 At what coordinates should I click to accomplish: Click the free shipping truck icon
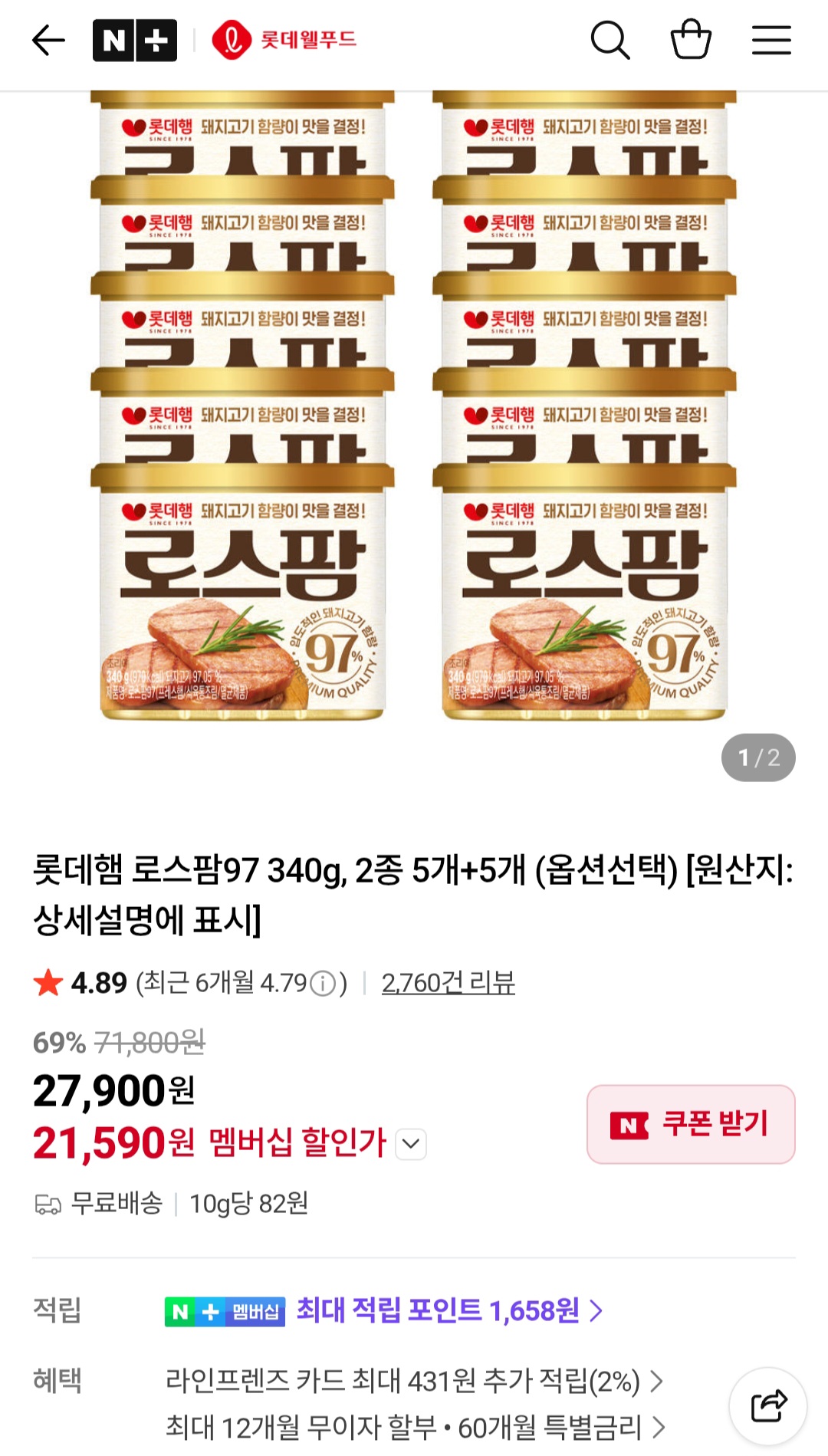tap(48, 1205)
